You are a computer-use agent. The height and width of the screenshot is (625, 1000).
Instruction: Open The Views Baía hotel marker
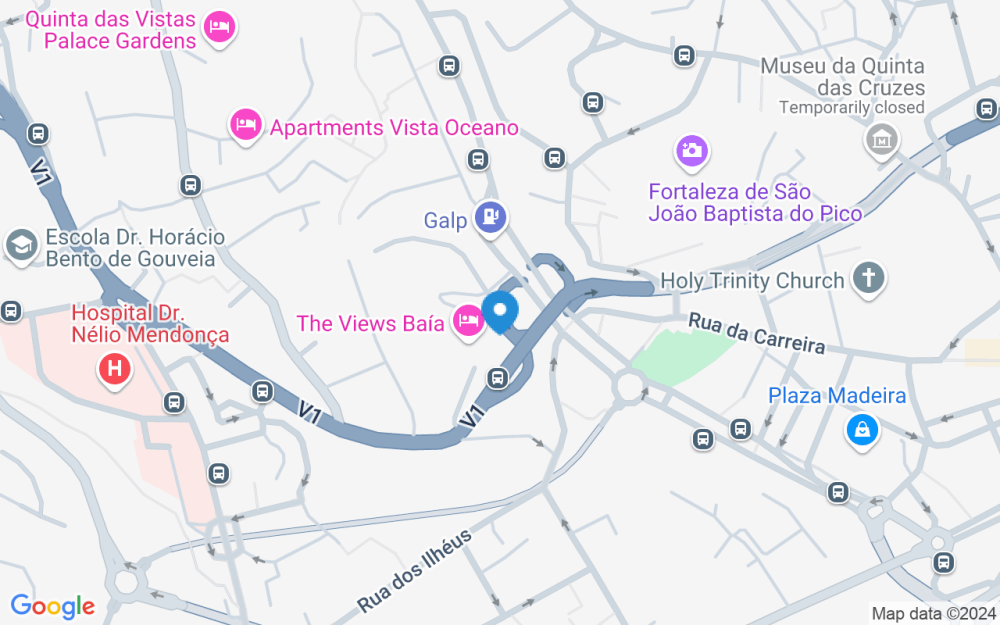467,322
